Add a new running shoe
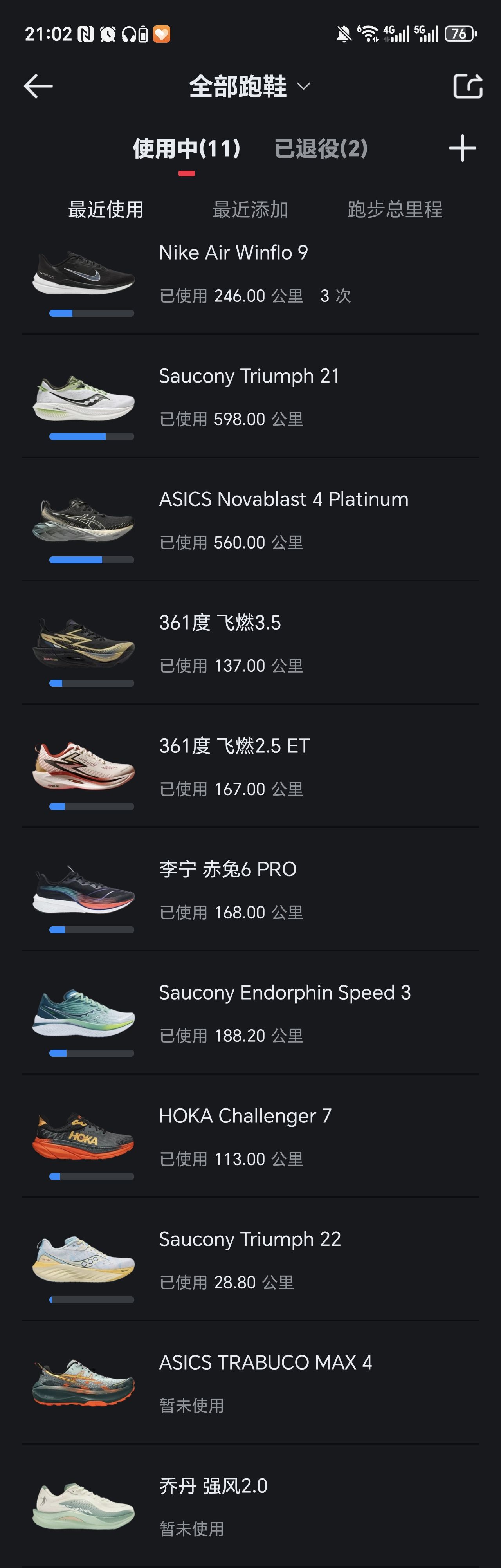Screen dimensions: 501x1568 point(462,148)
